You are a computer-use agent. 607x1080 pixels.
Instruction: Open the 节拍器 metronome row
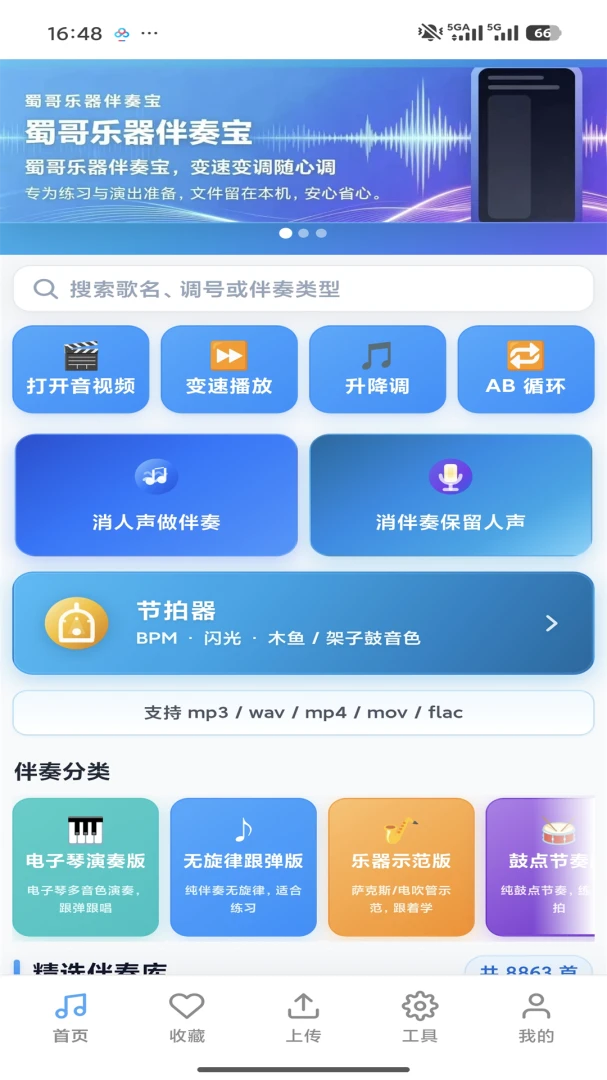[303, 623]
